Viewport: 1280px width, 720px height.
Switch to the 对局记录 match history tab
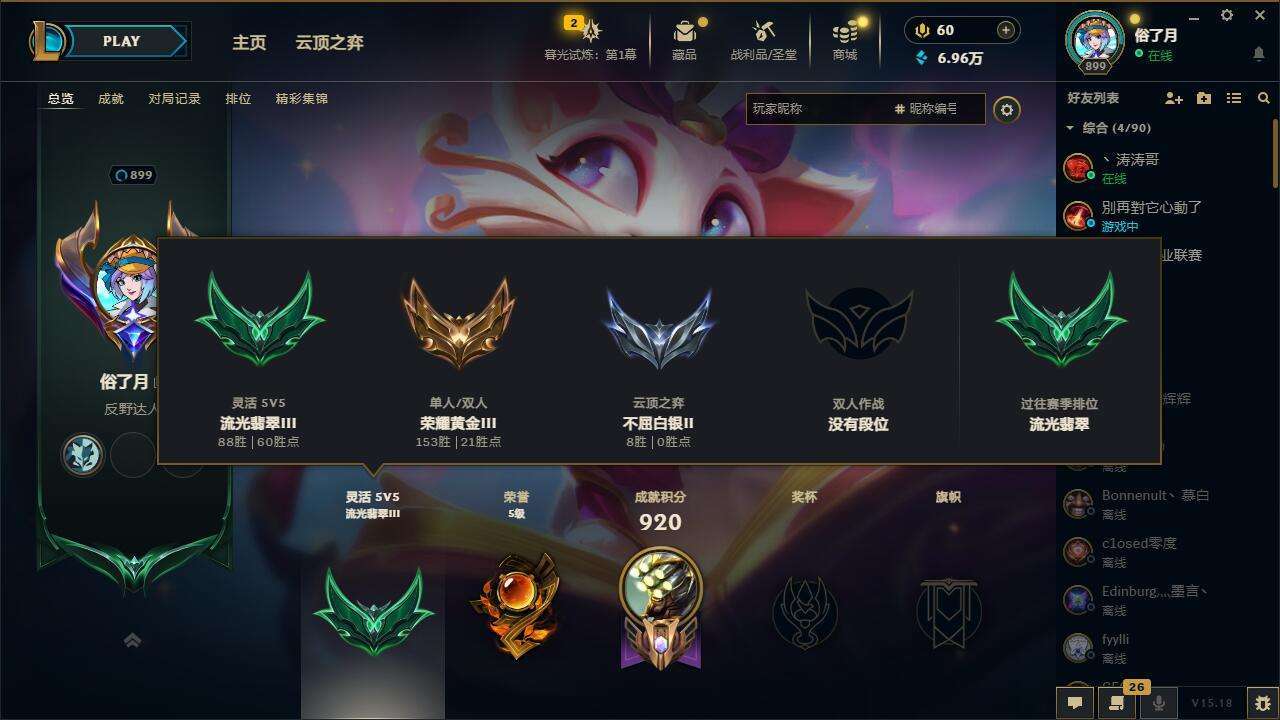pyautogui.click(x=174, y=99)
